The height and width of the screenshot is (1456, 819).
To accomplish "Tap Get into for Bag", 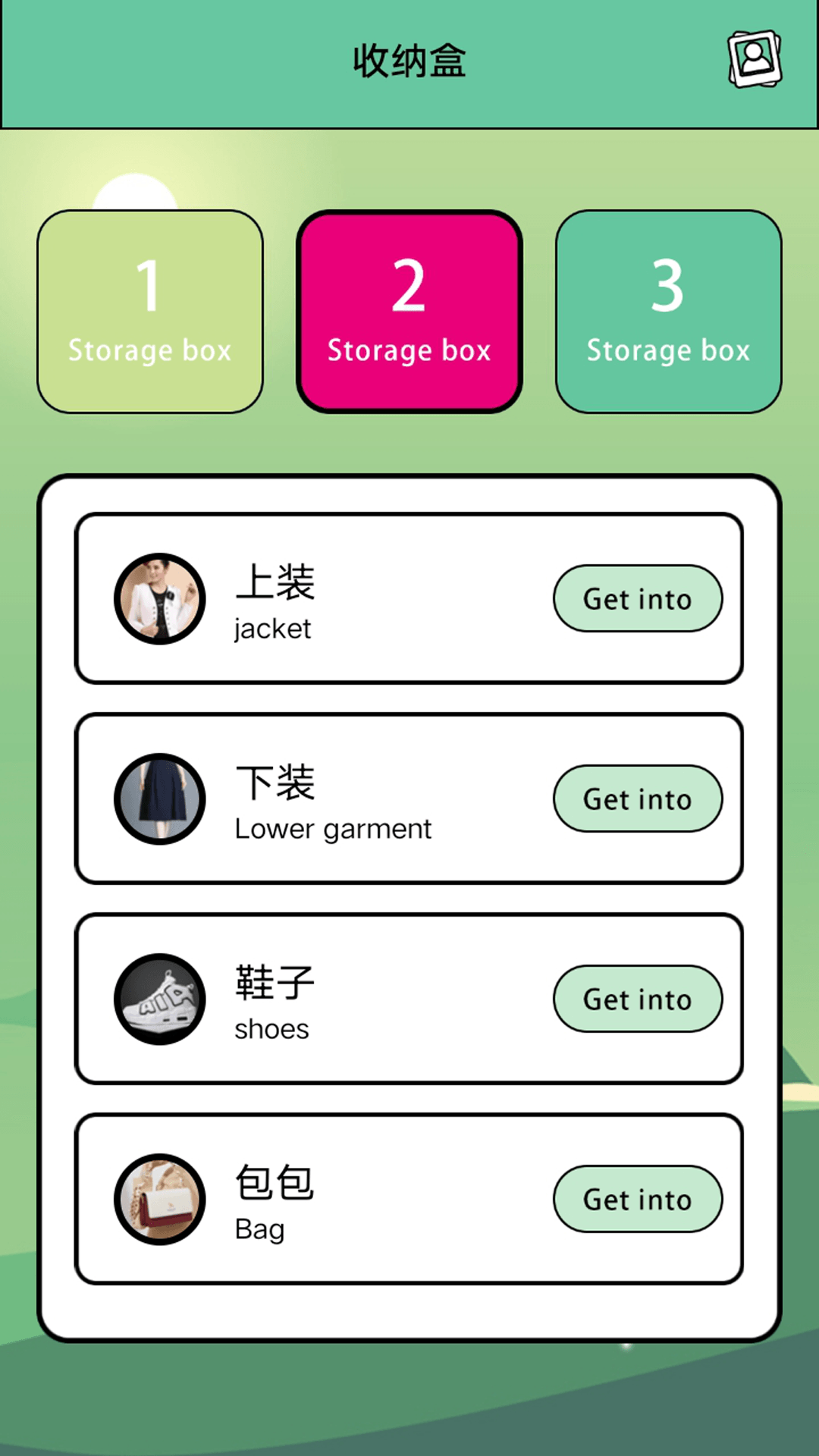I will coord(637,1199).
